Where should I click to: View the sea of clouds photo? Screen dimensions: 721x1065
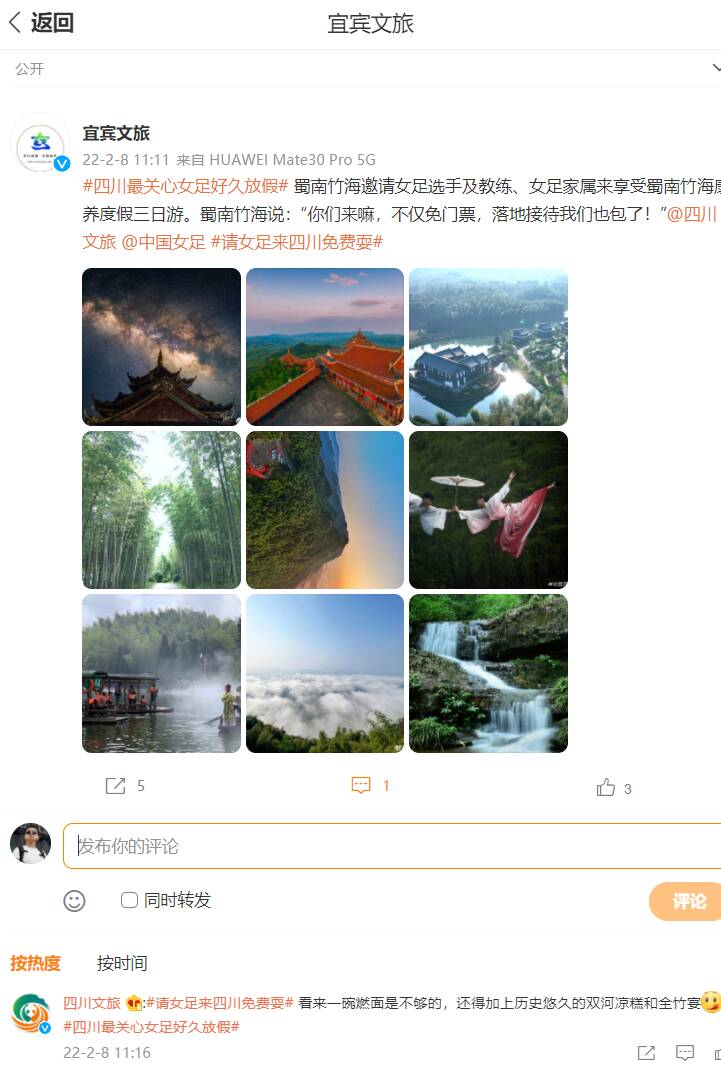(325, 673)
